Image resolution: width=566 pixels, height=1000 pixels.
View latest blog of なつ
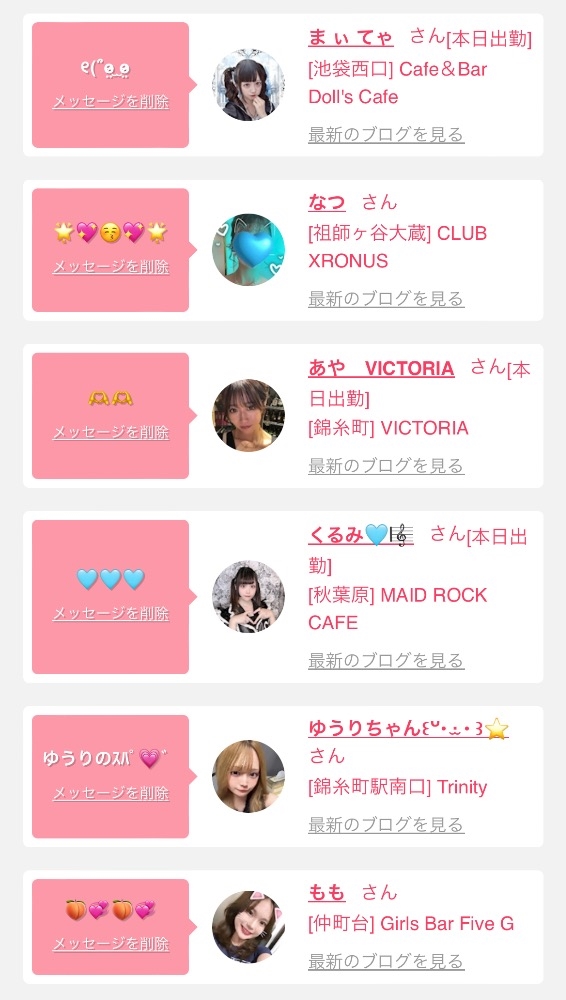click(386, 298)
